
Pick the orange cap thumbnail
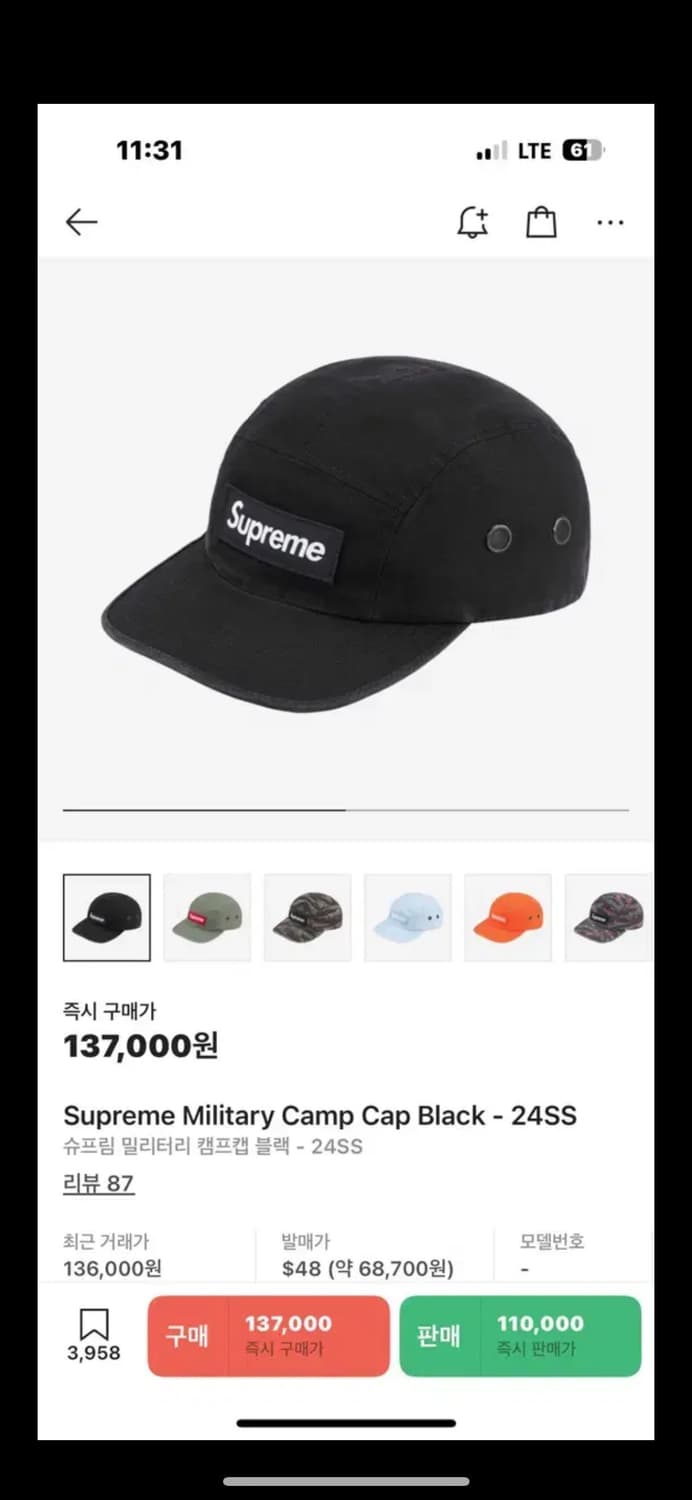508,917
